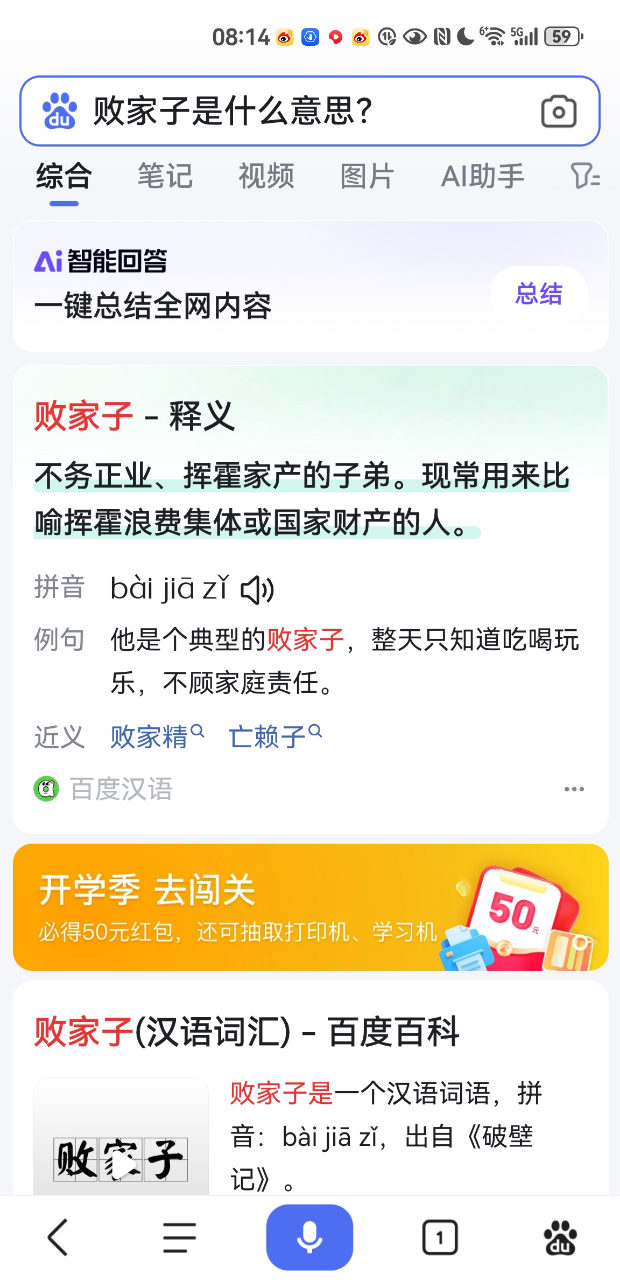Play the pinyin pronunciation audio
This screenshot has height=1280, width=620.
click(x=257, y=590)
